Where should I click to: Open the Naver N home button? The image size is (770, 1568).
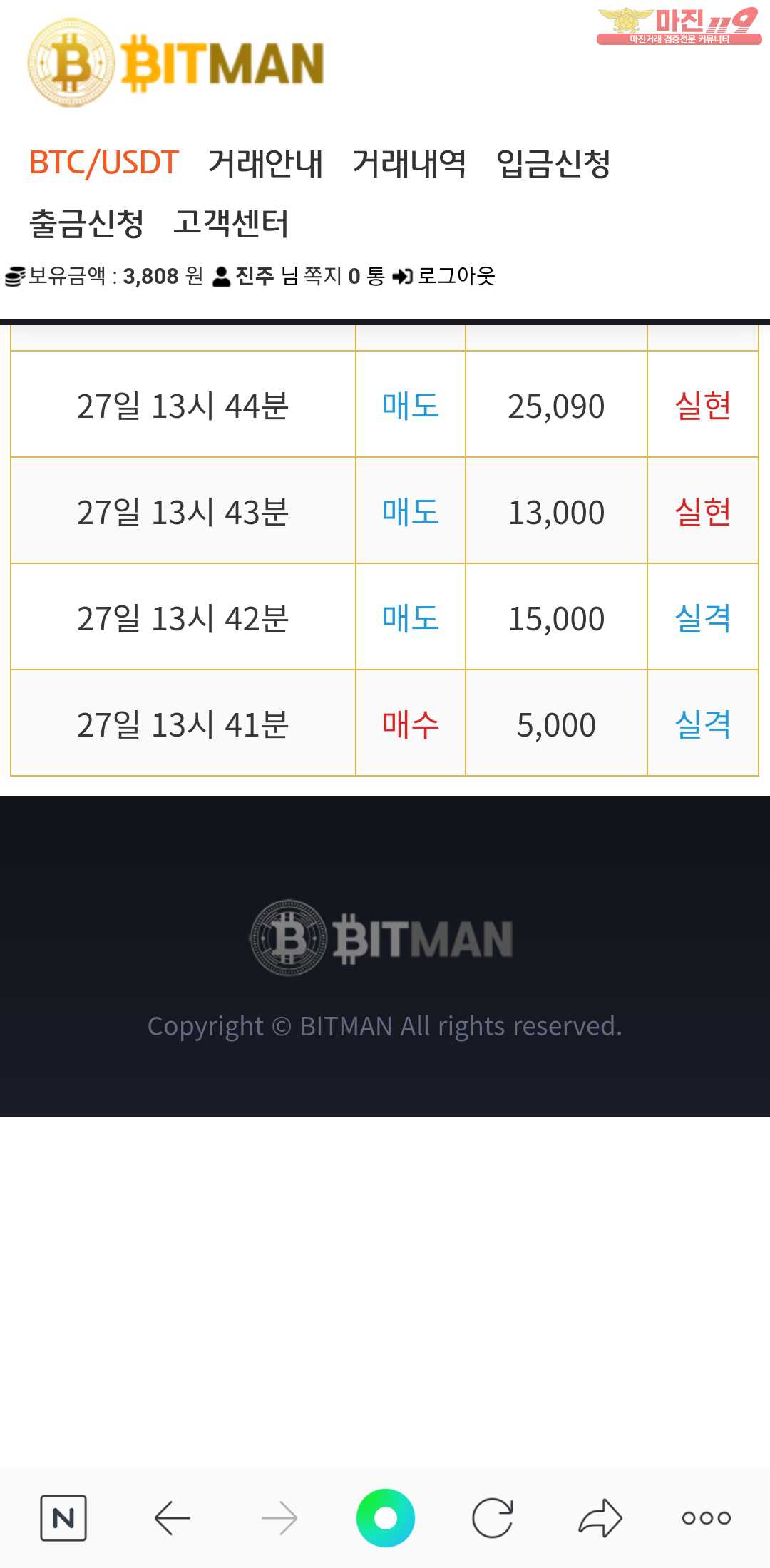tap(63, 1518)
